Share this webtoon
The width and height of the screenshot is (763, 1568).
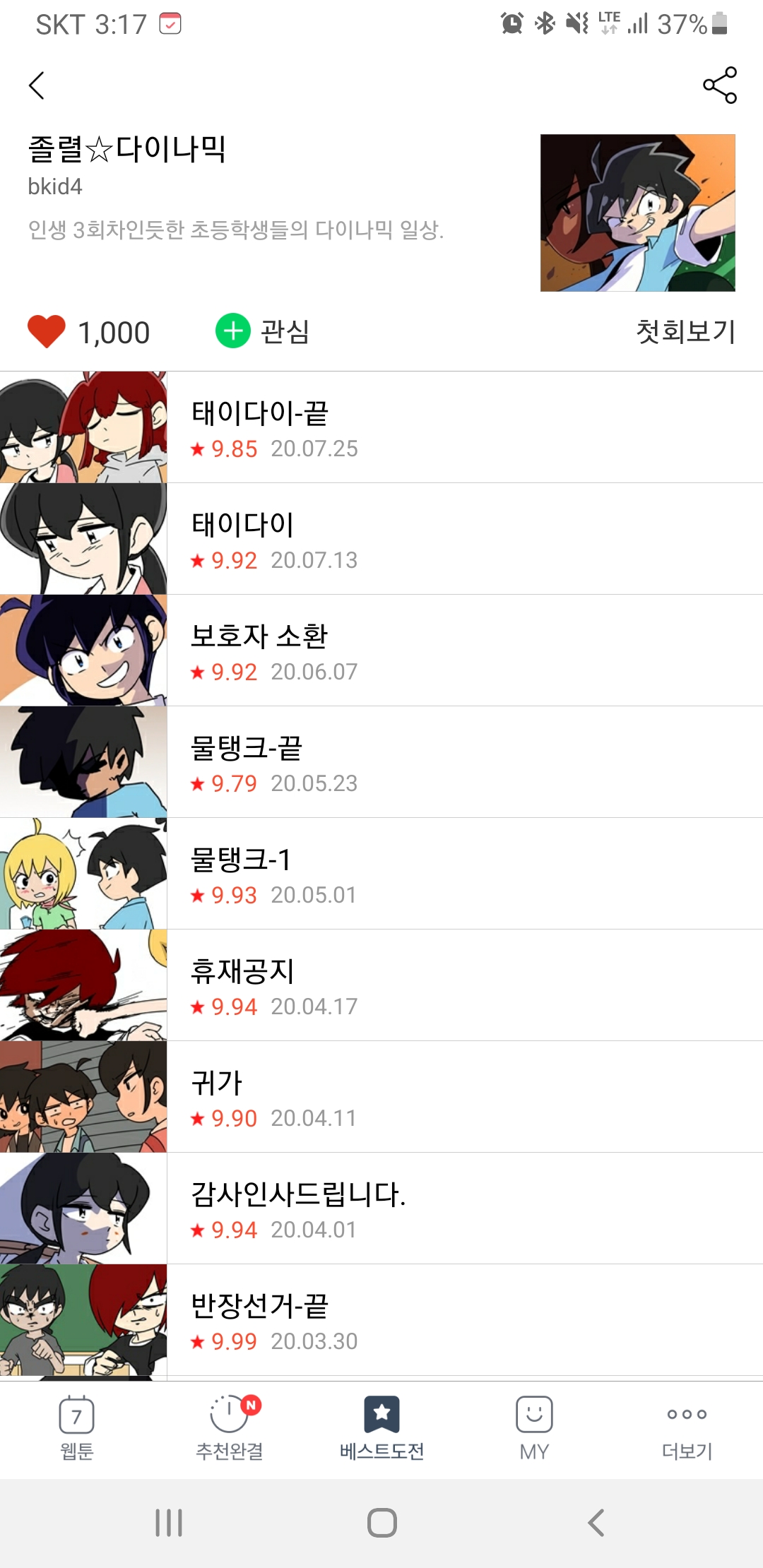tap(719, 85)
